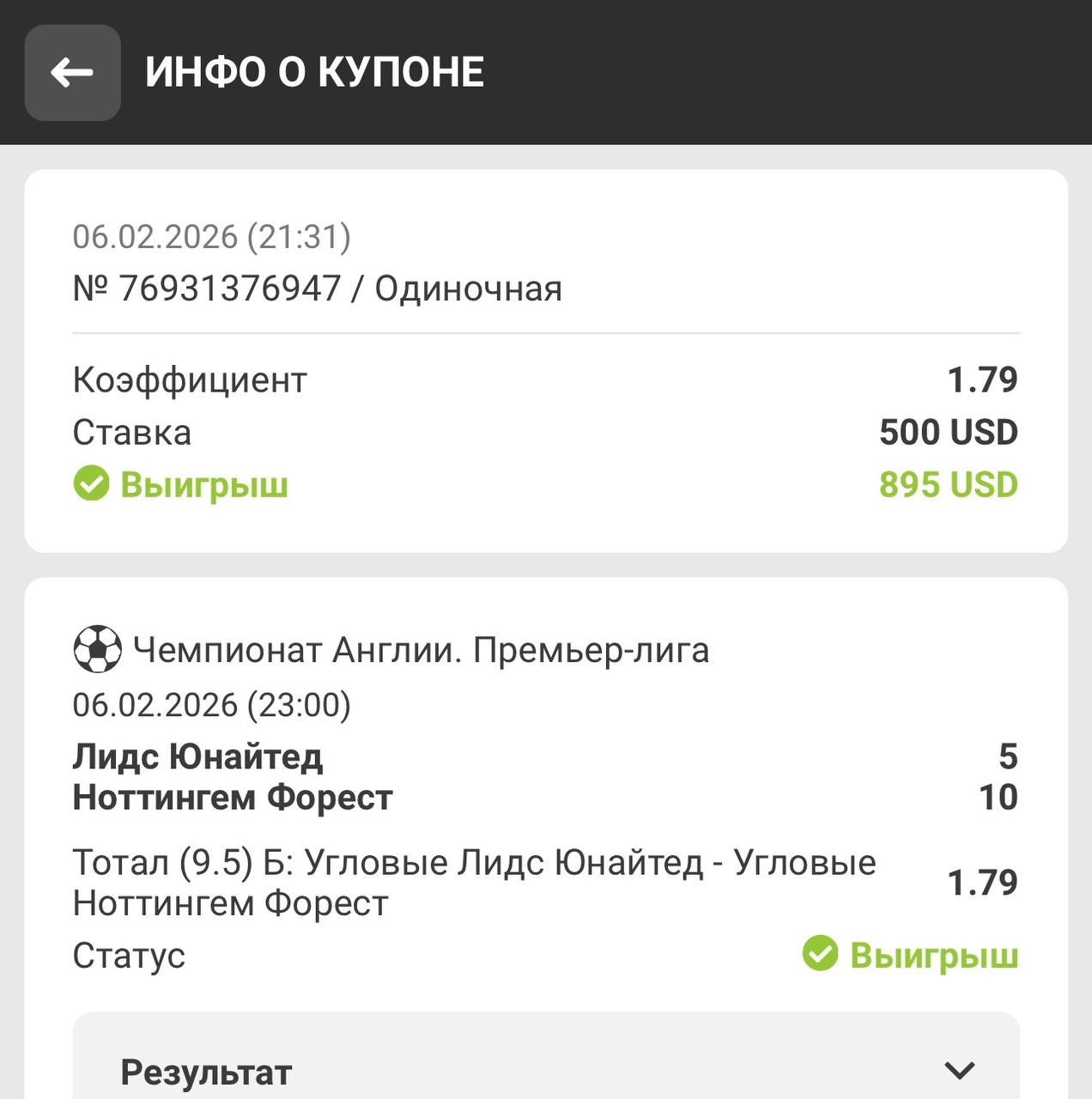
Task: Expand the Результат section
Action: (x=958, y=1071)
